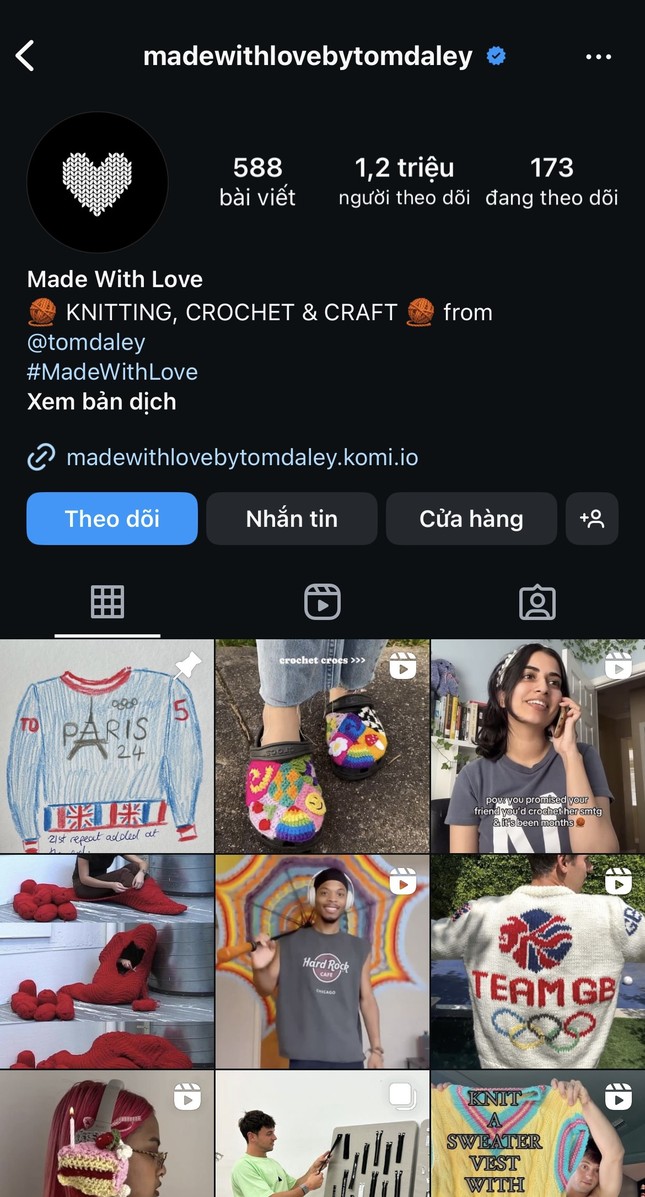View the 1,2 triệu followers list

(404, 180)
